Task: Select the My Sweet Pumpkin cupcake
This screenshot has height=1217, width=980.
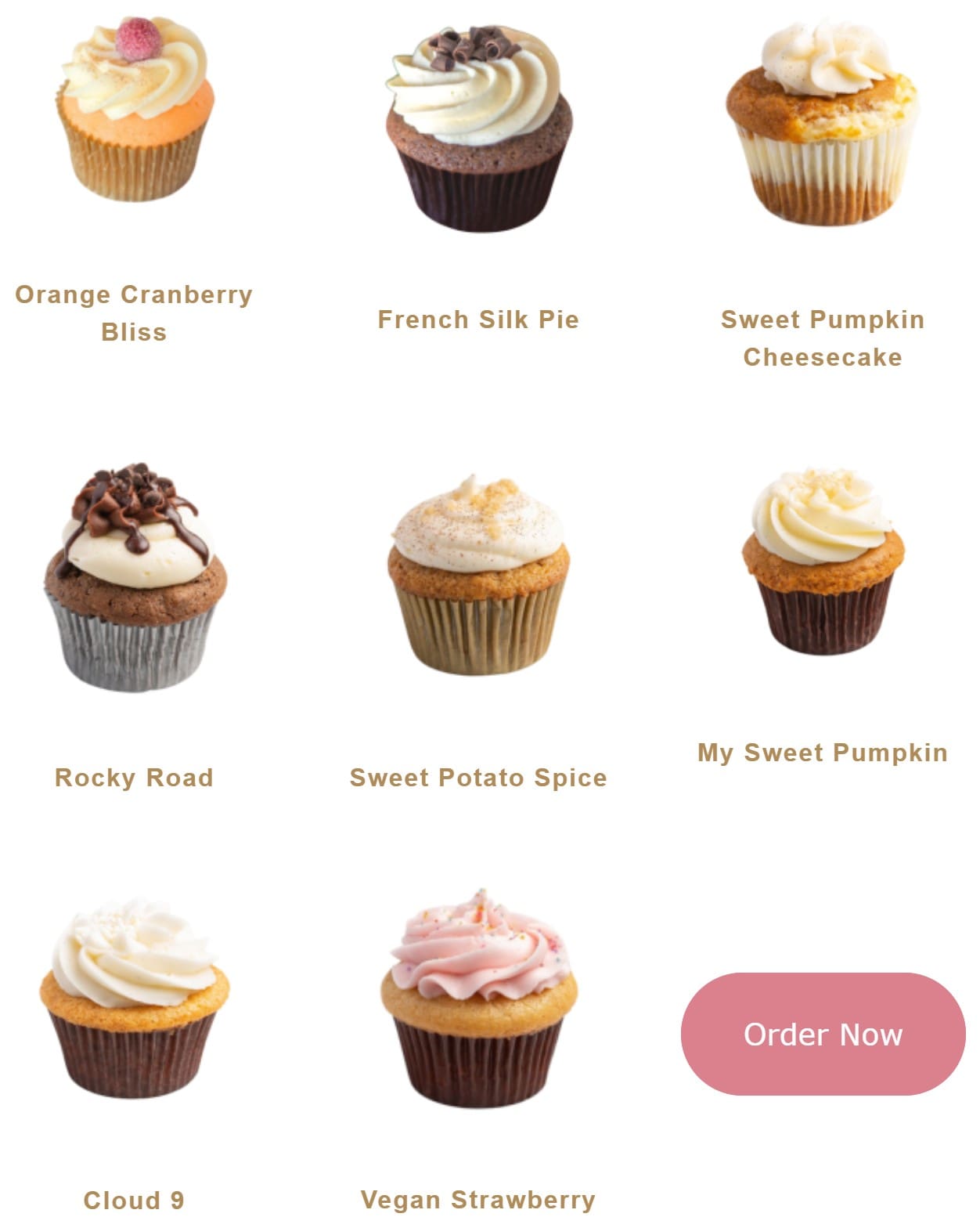Action: 823,562
